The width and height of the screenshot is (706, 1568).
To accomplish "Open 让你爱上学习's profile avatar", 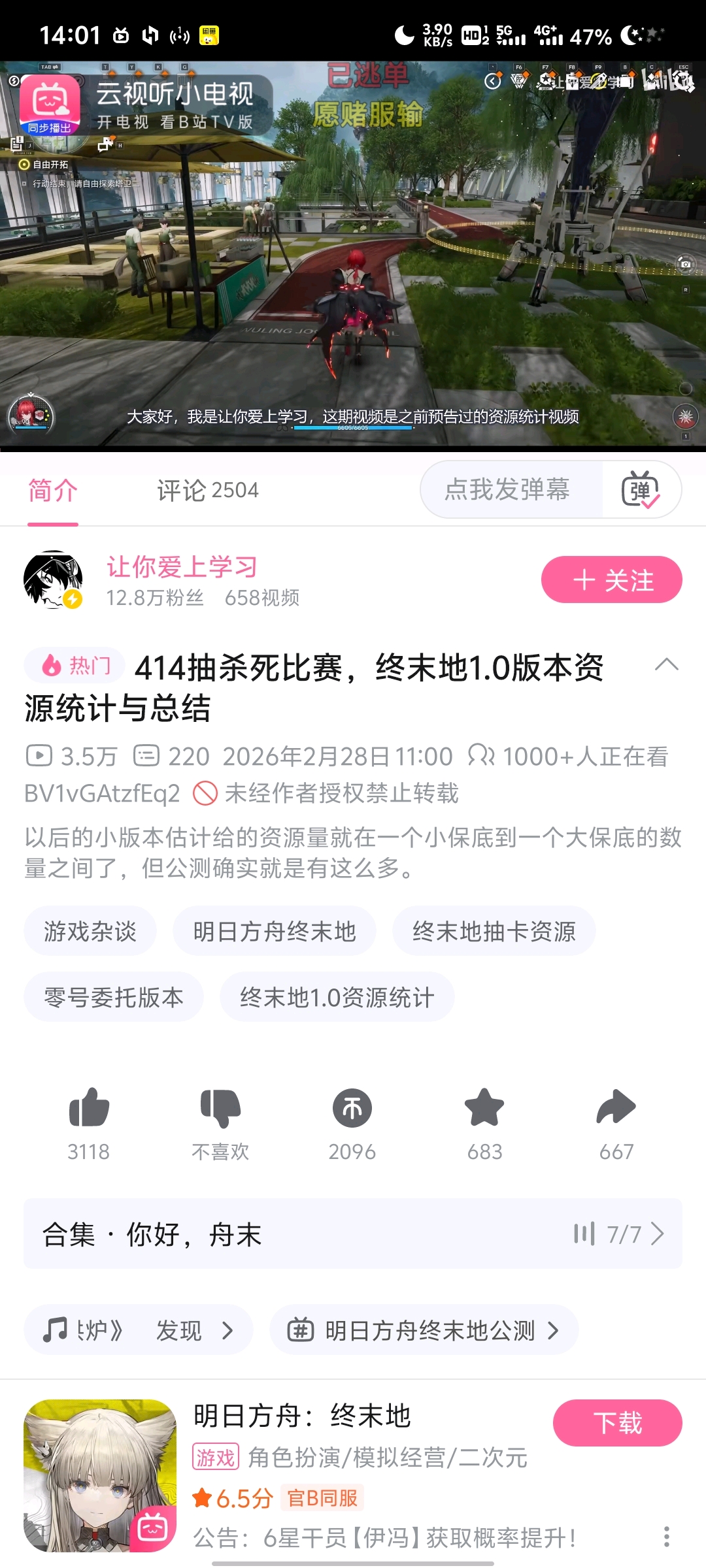I will 52,580.
